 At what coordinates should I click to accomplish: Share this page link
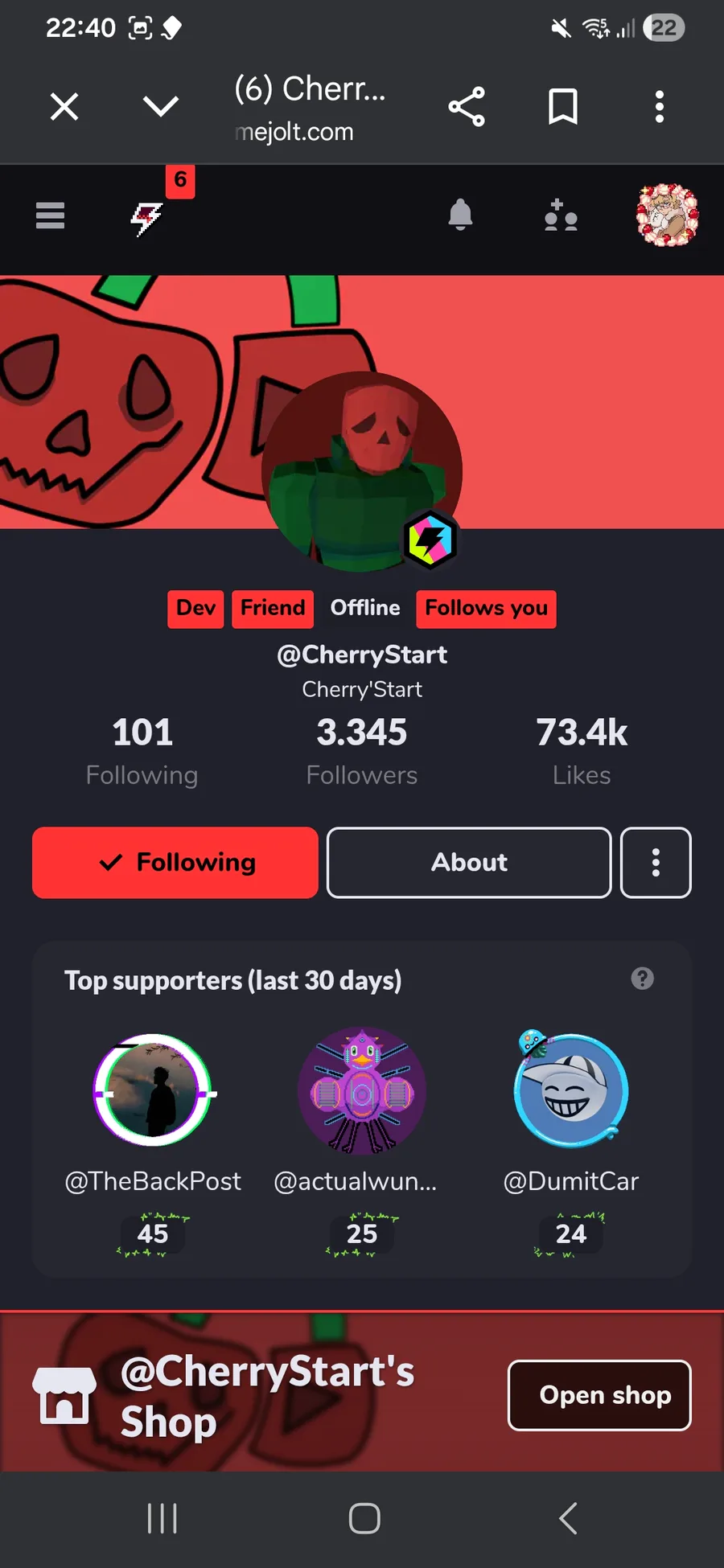point(467,106)
